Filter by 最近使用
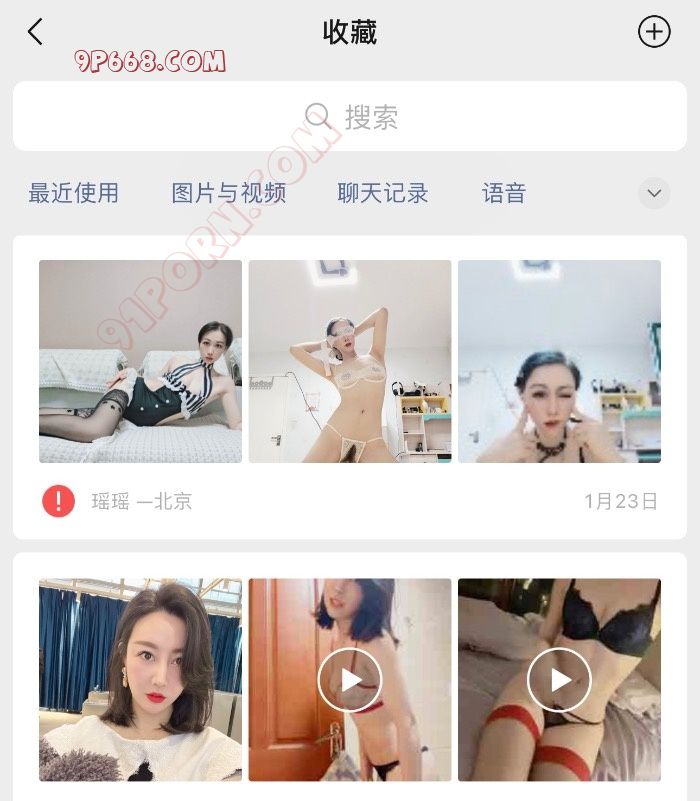Image resolution: width=700 pixels, height=801 pixels. [x=73, y=193]
